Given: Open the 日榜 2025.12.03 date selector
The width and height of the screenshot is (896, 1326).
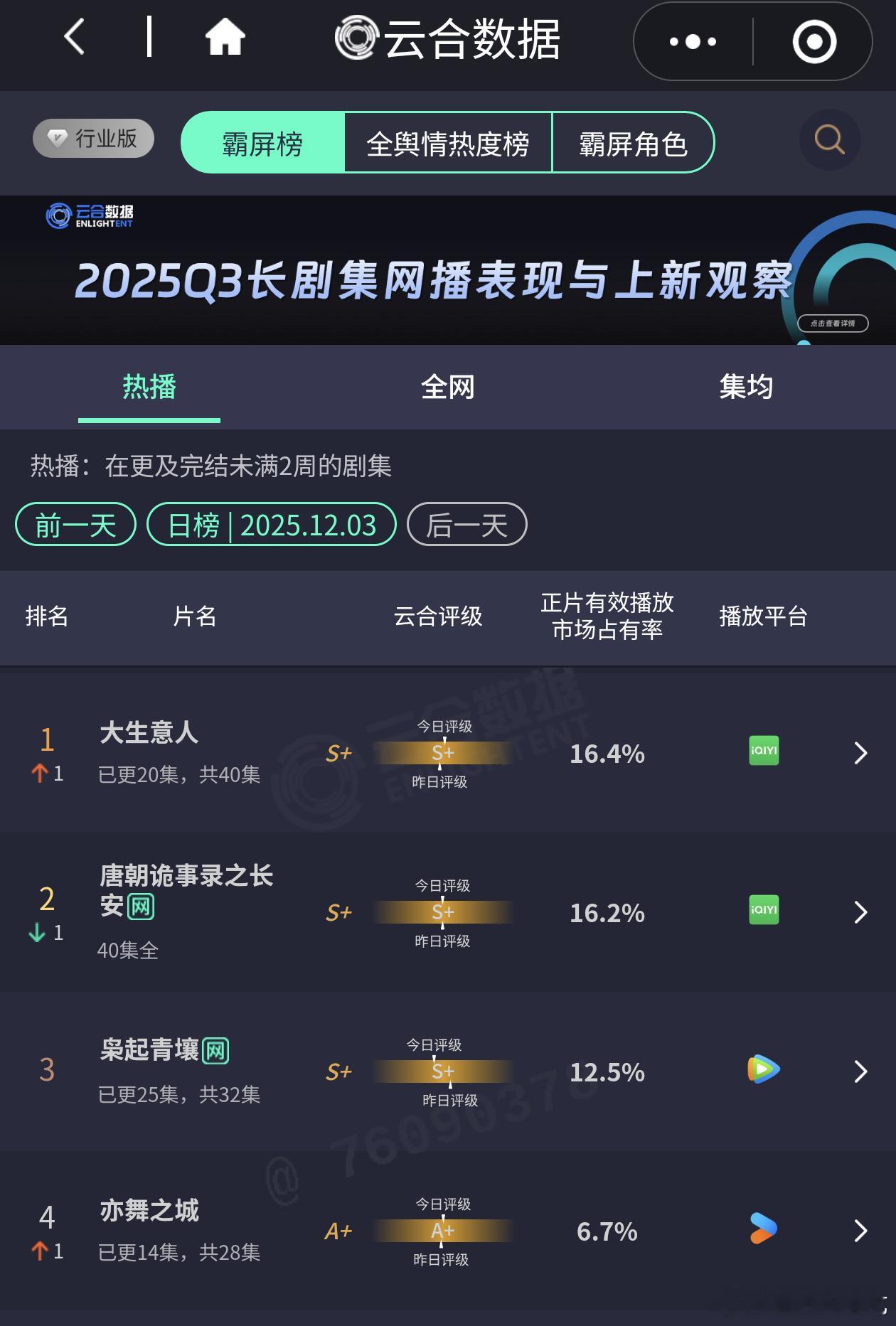Looking at the screenshot, I should coord(272,524).
